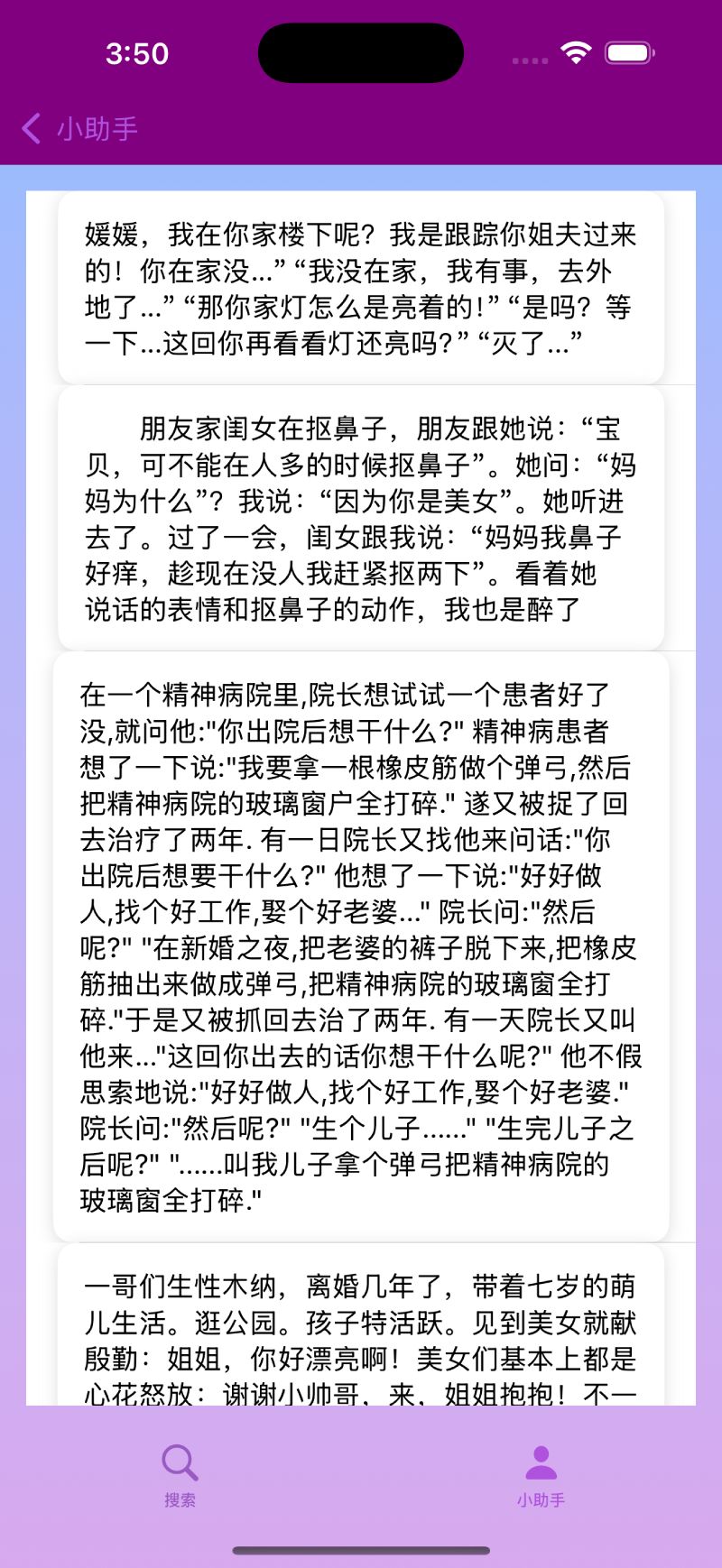Switch to the 小助手 tab
This screenshot has width=722, height=1568.
541,1474
